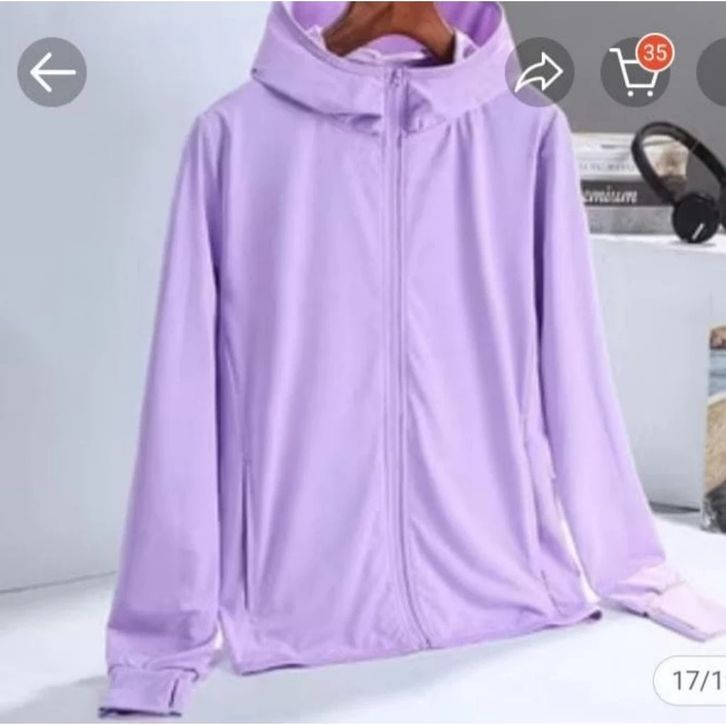Open the shopping cart with 35 items
The width and height of the screenshot is (726, 726).
(635, 72)
